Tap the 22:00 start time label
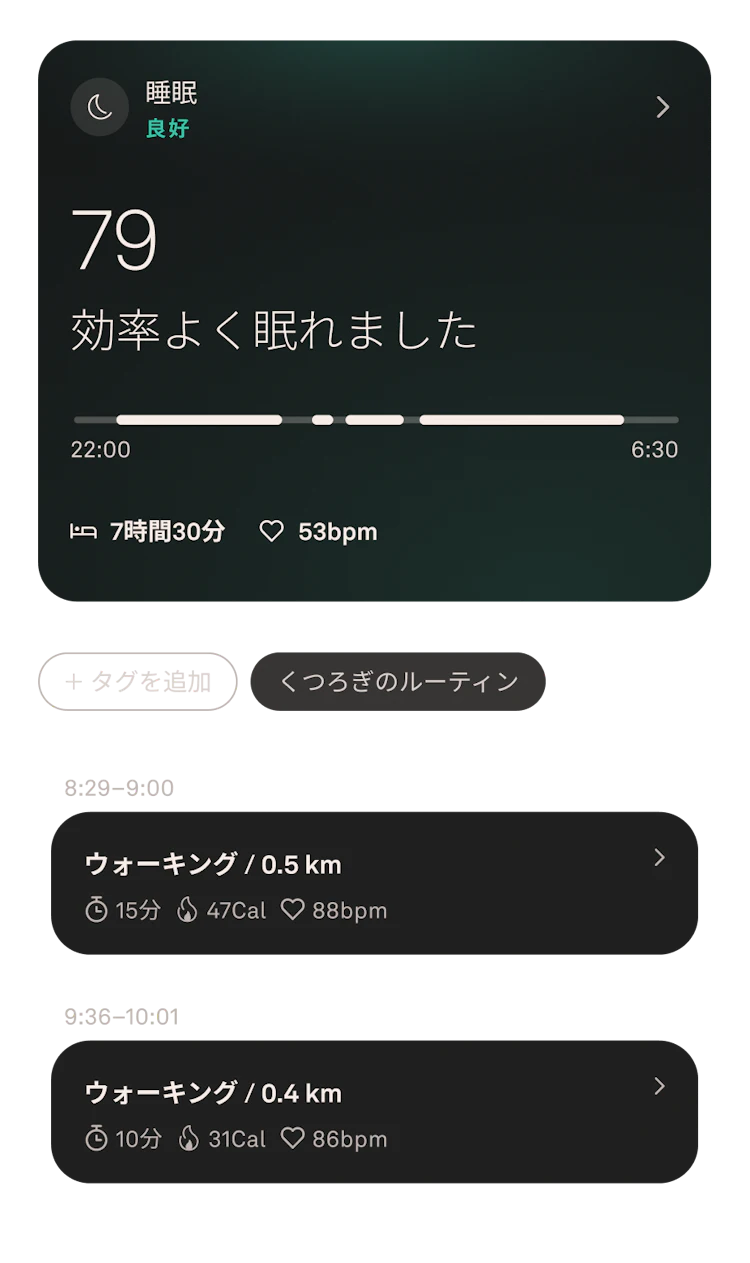This screenshot has width=750, height=1263. click(x=100, y=450)
